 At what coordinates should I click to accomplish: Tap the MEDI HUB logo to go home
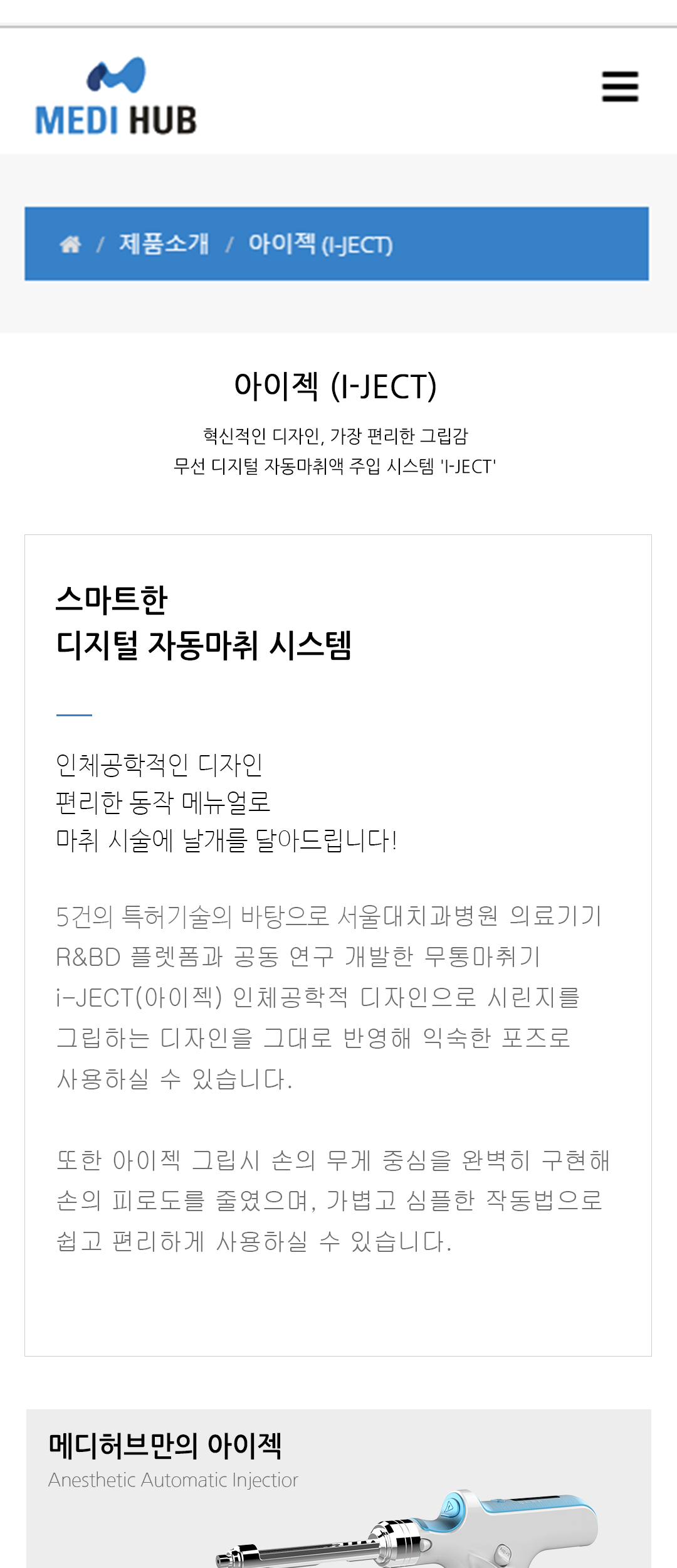click(116, 97)
